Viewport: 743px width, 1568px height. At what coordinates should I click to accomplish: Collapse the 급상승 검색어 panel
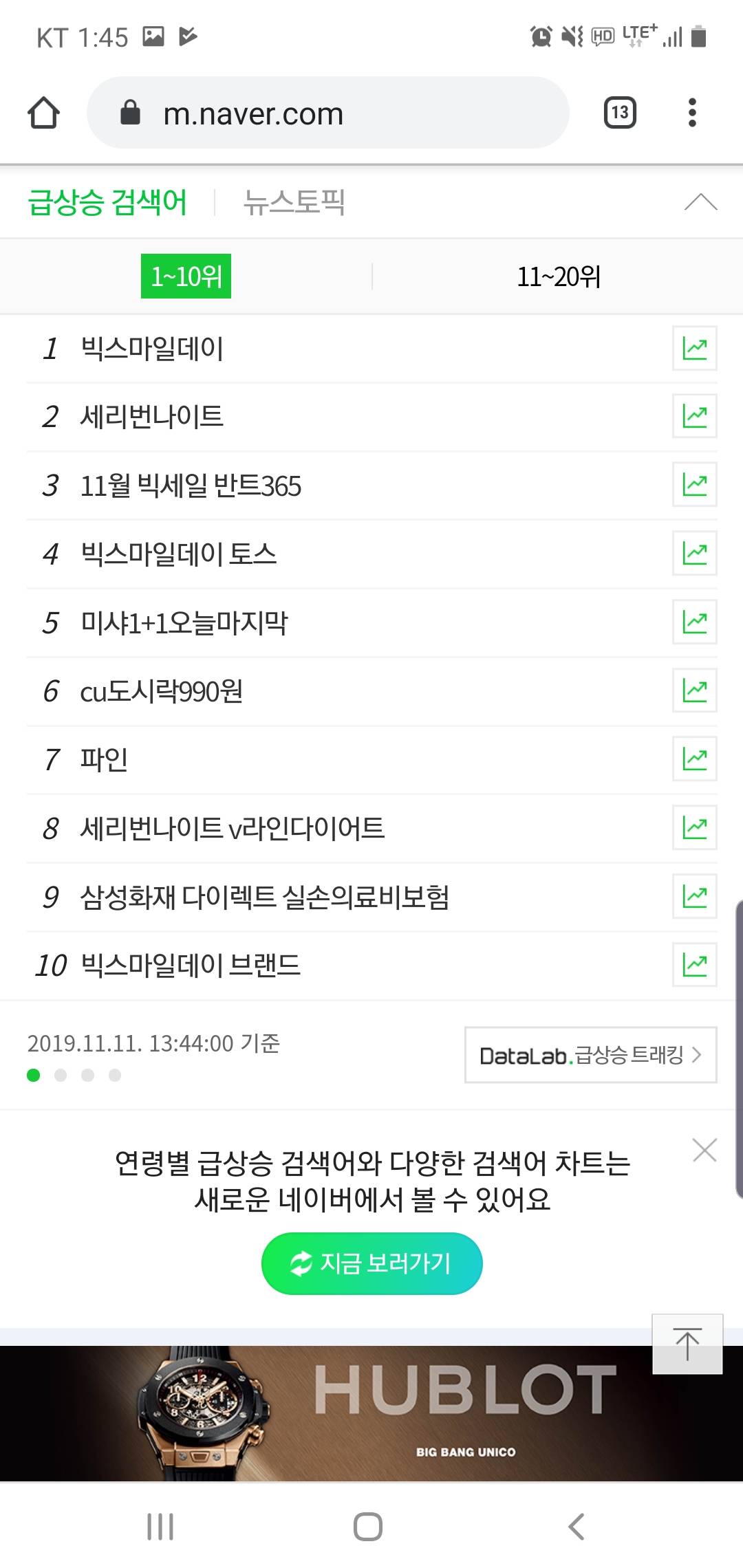pos(700,202)
